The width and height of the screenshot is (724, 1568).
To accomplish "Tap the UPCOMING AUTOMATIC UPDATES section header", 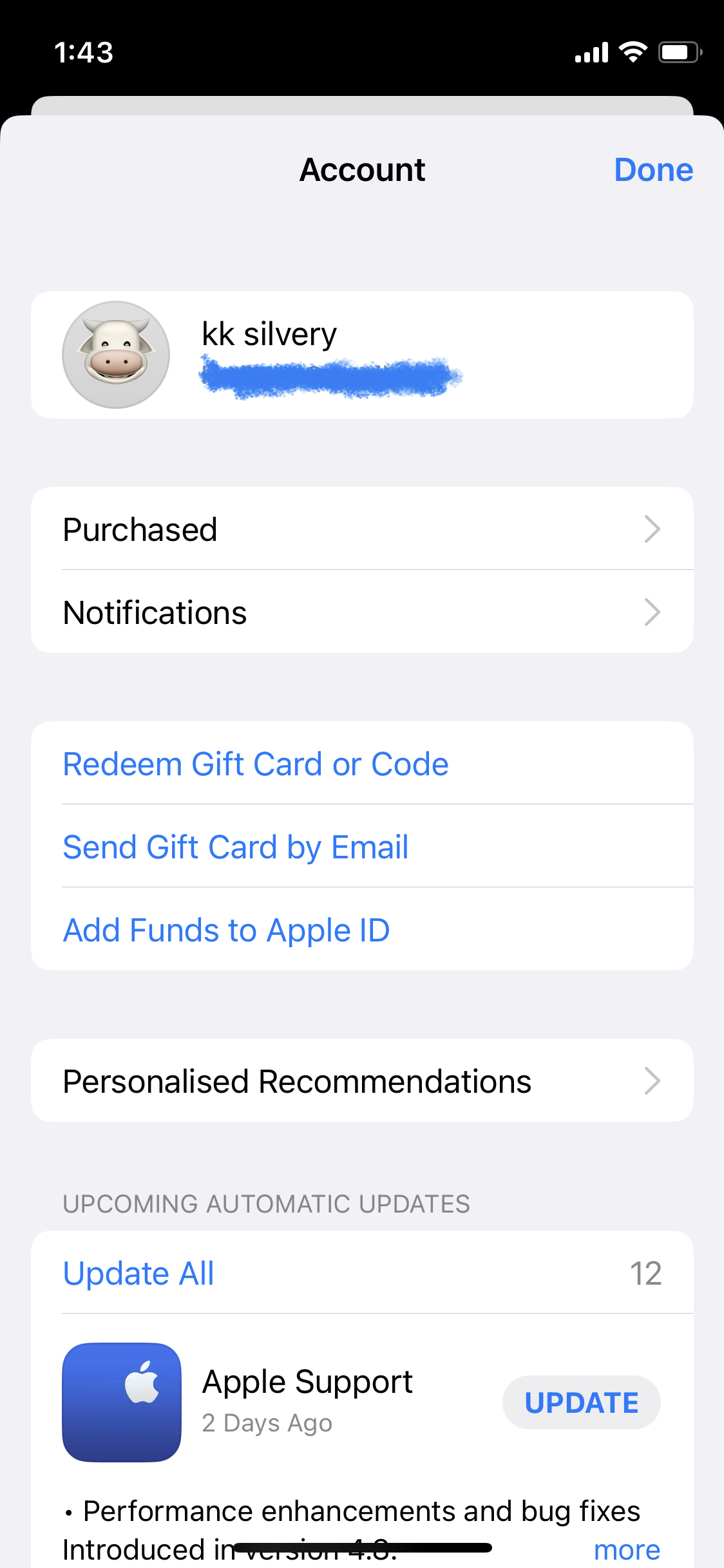I will point(266,1205).
